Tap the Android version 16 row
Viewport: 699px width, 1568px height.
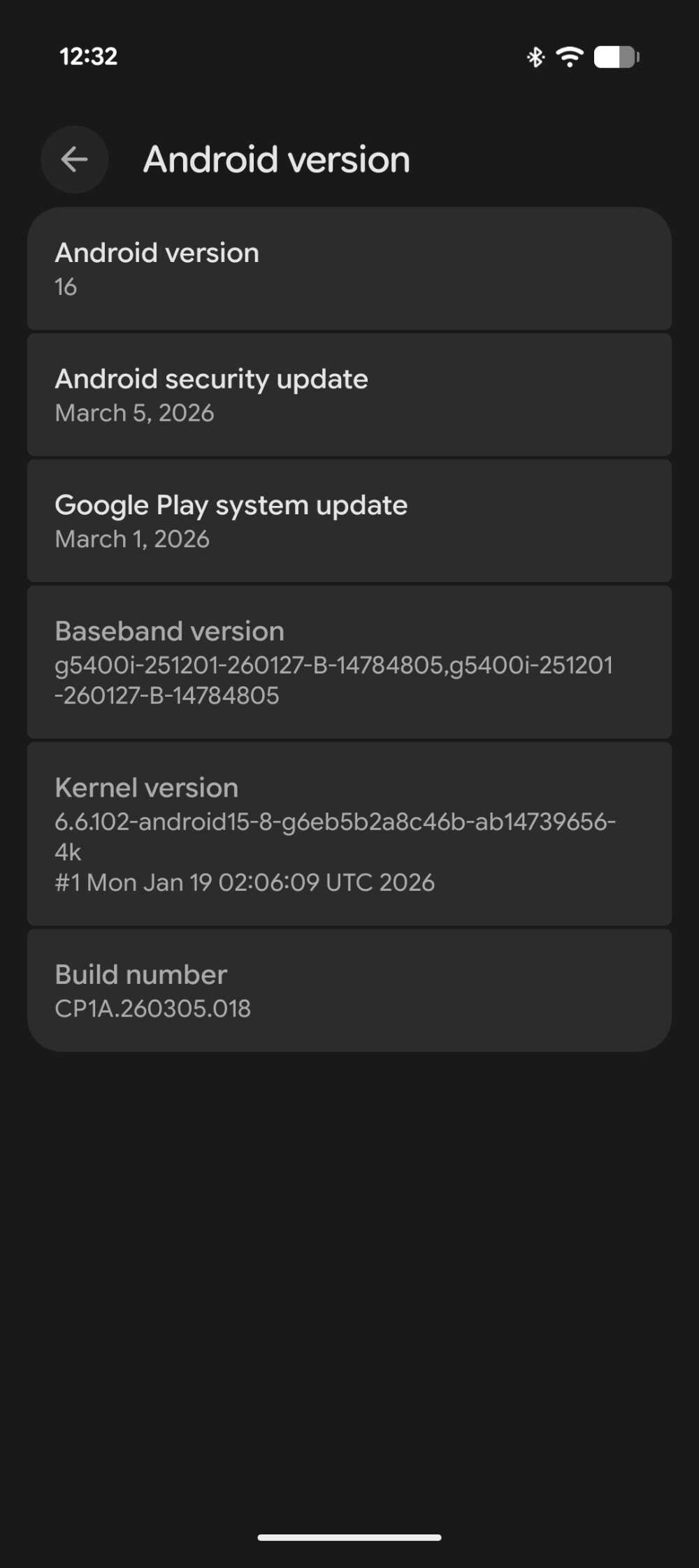349,269
